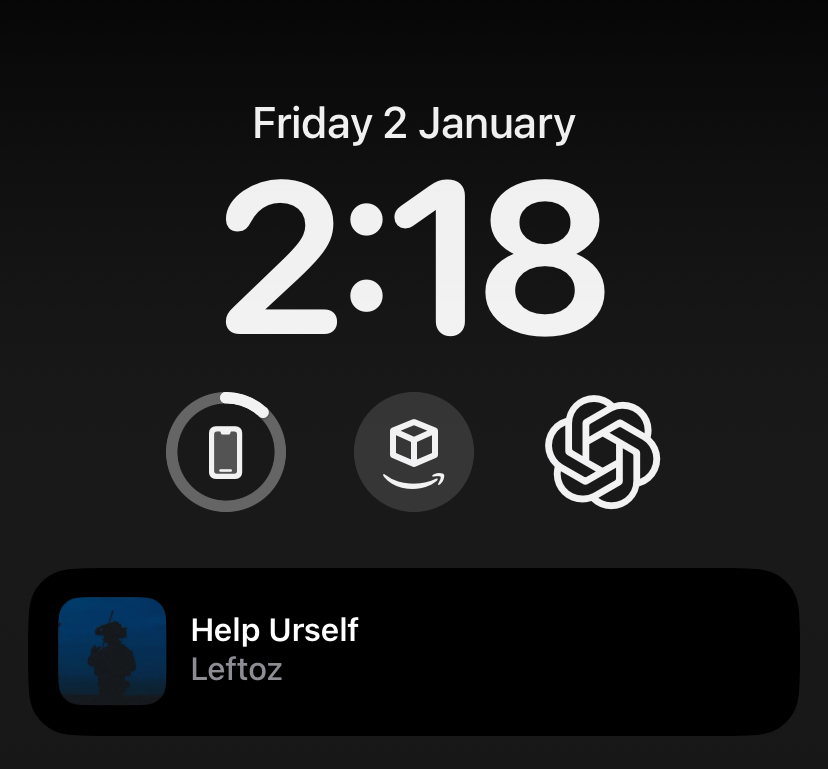Open the Amazon package tracking widget
The image size is (828, 769).
pyautogui.click(x=414, y=452)
